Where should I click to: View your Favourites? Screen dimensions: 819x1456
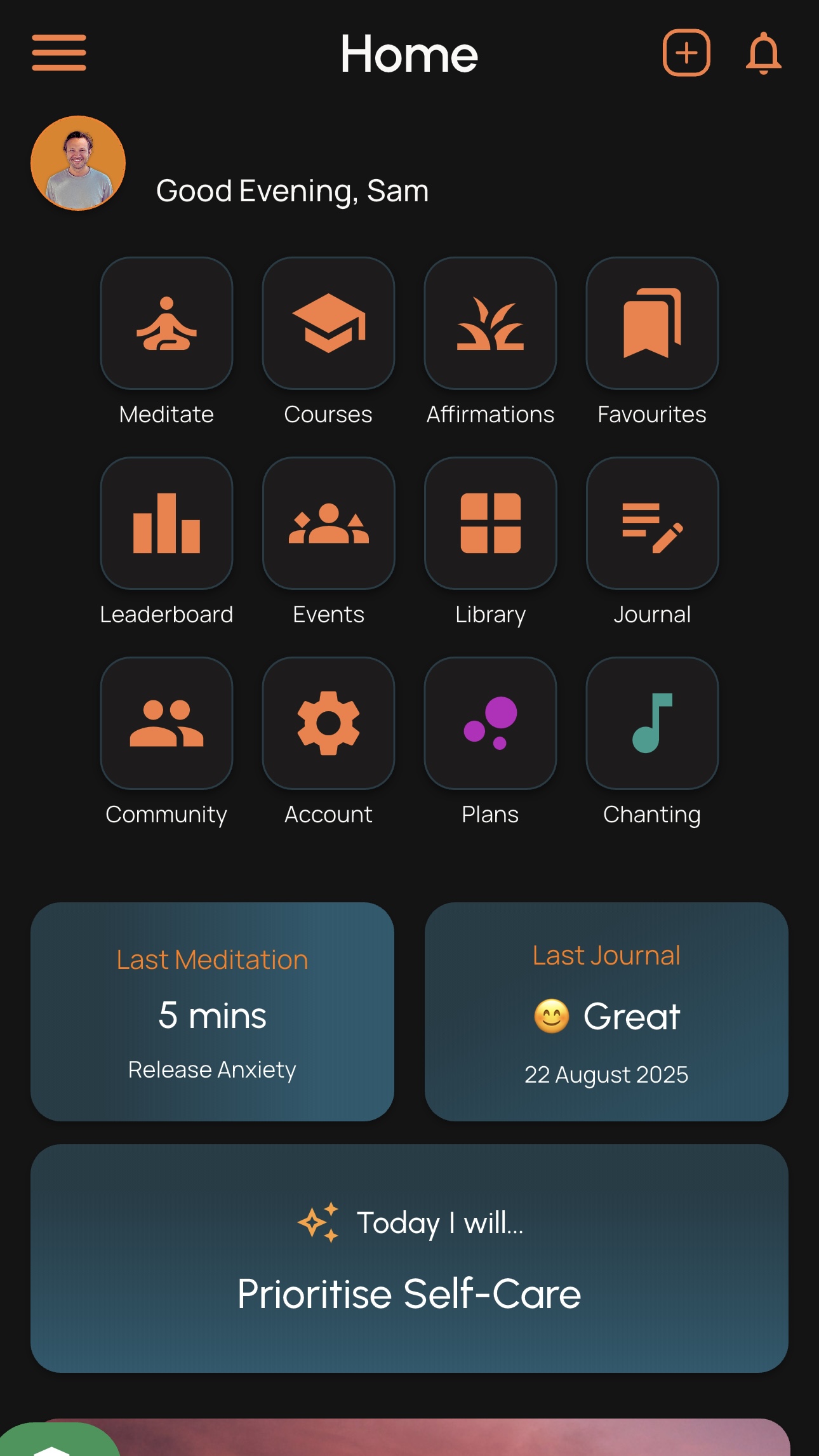[652, 323]
